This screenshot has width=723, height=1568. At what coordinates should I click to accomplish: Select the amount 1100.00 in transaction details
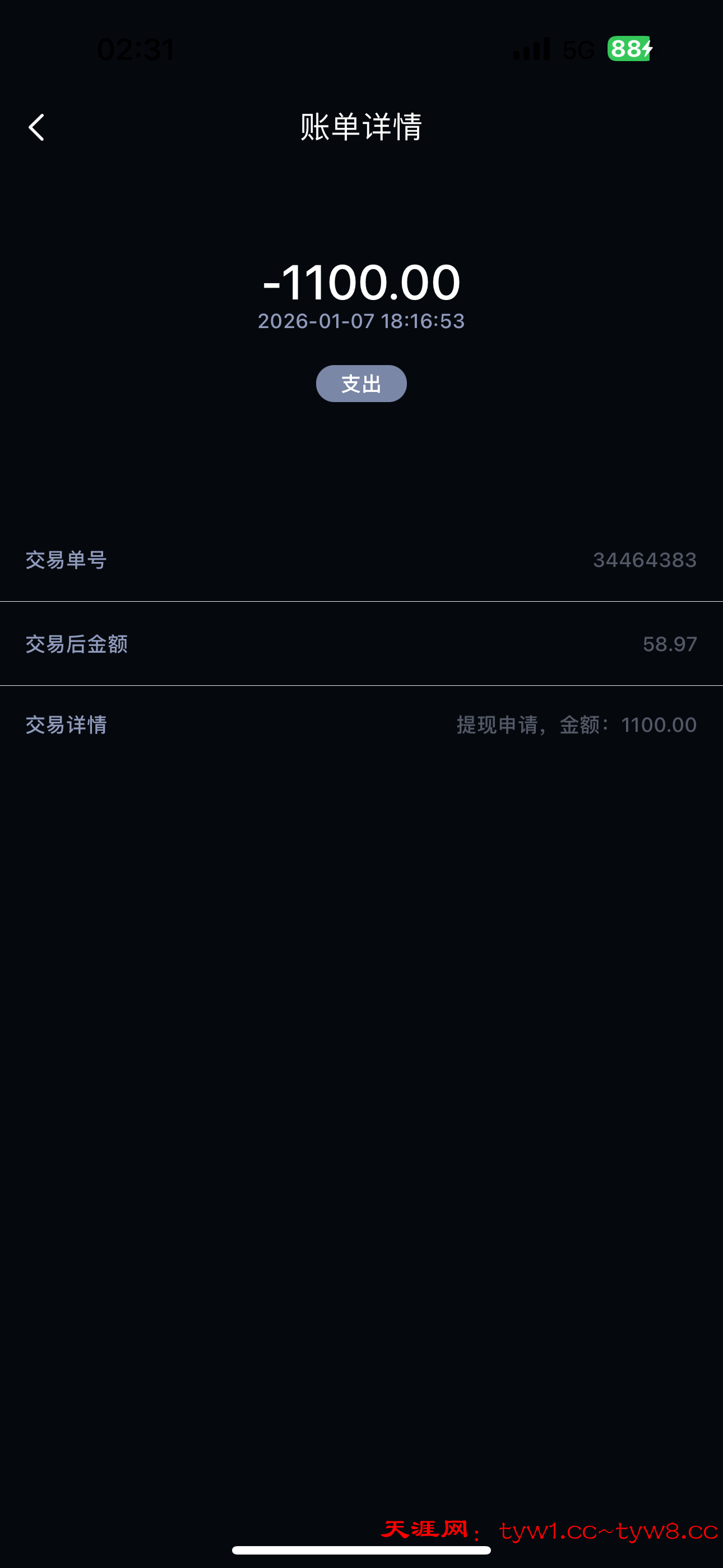[x=659, y=725]
